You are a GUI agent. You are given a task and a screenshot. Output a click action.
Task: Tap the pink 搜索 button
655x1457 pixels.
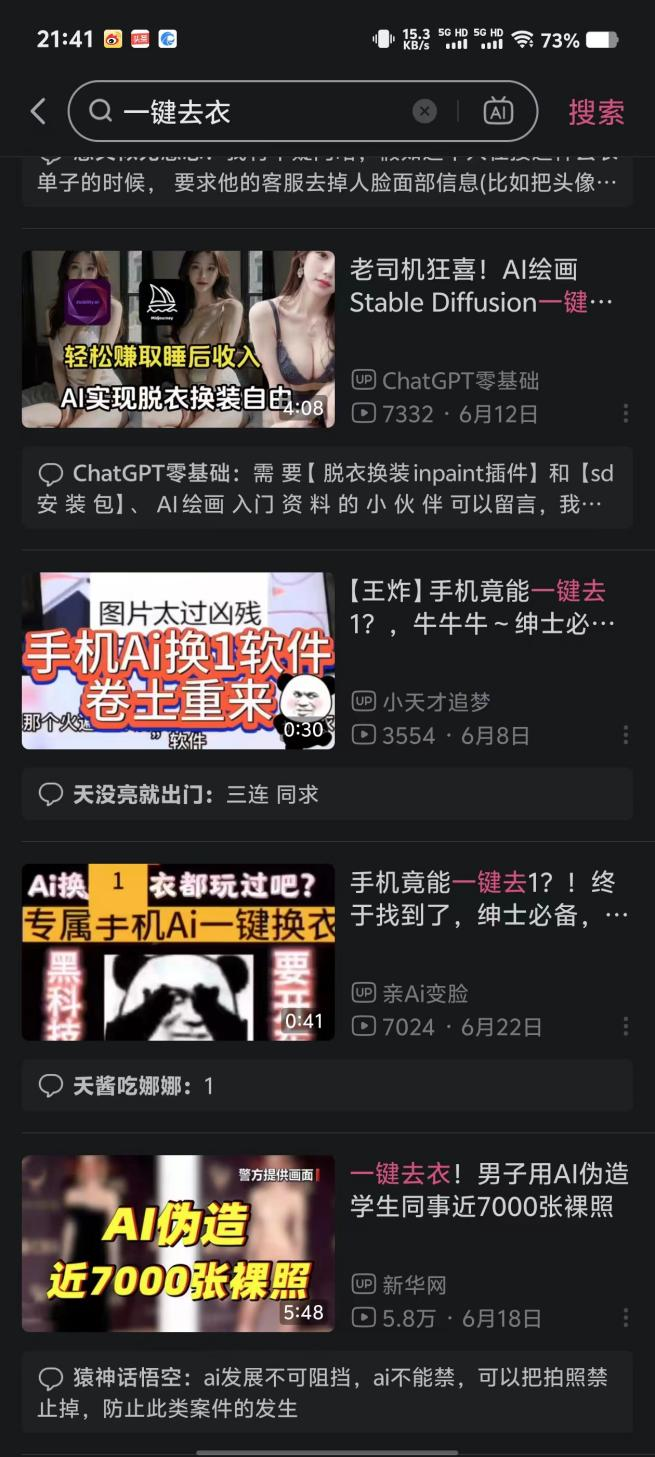(596, 112)
